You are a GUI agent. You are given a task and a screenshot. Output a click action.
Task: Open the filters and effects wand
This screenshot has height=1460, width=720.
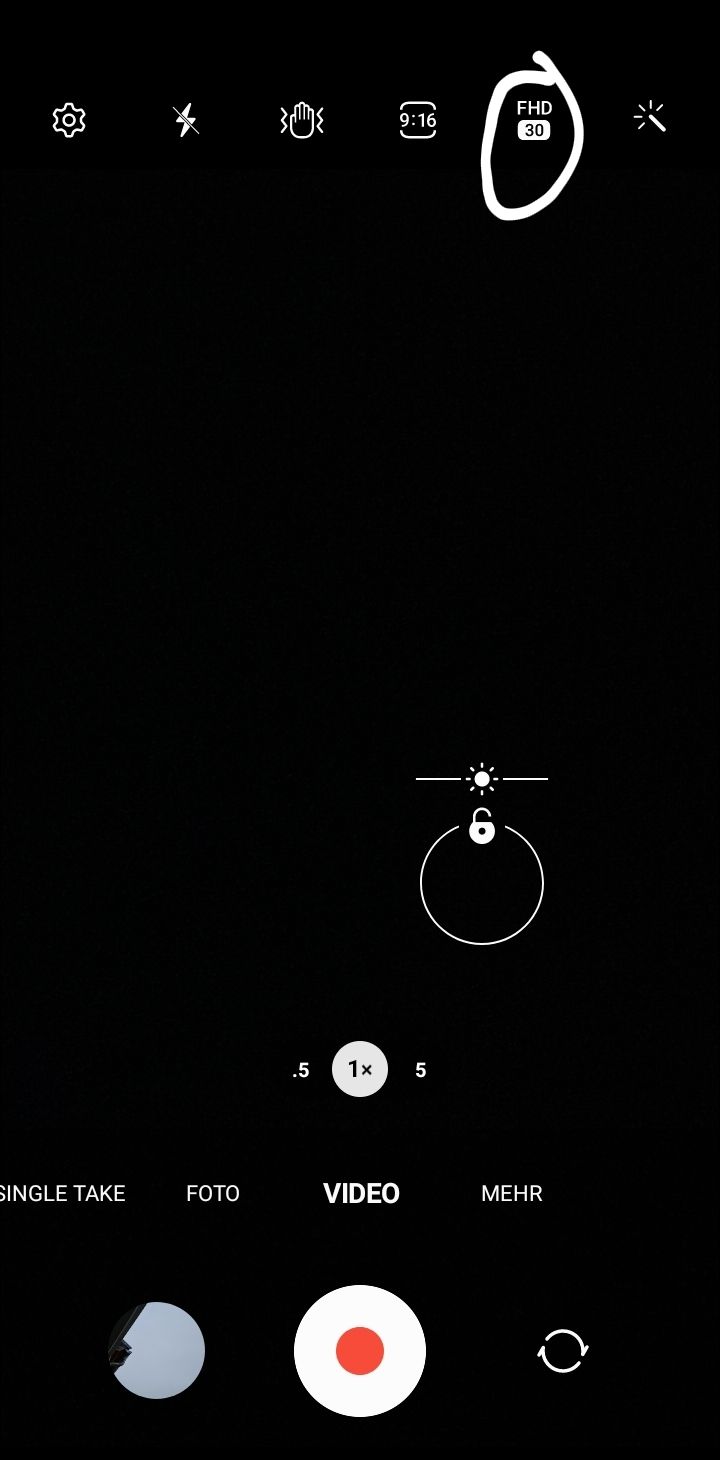[650, 119]
